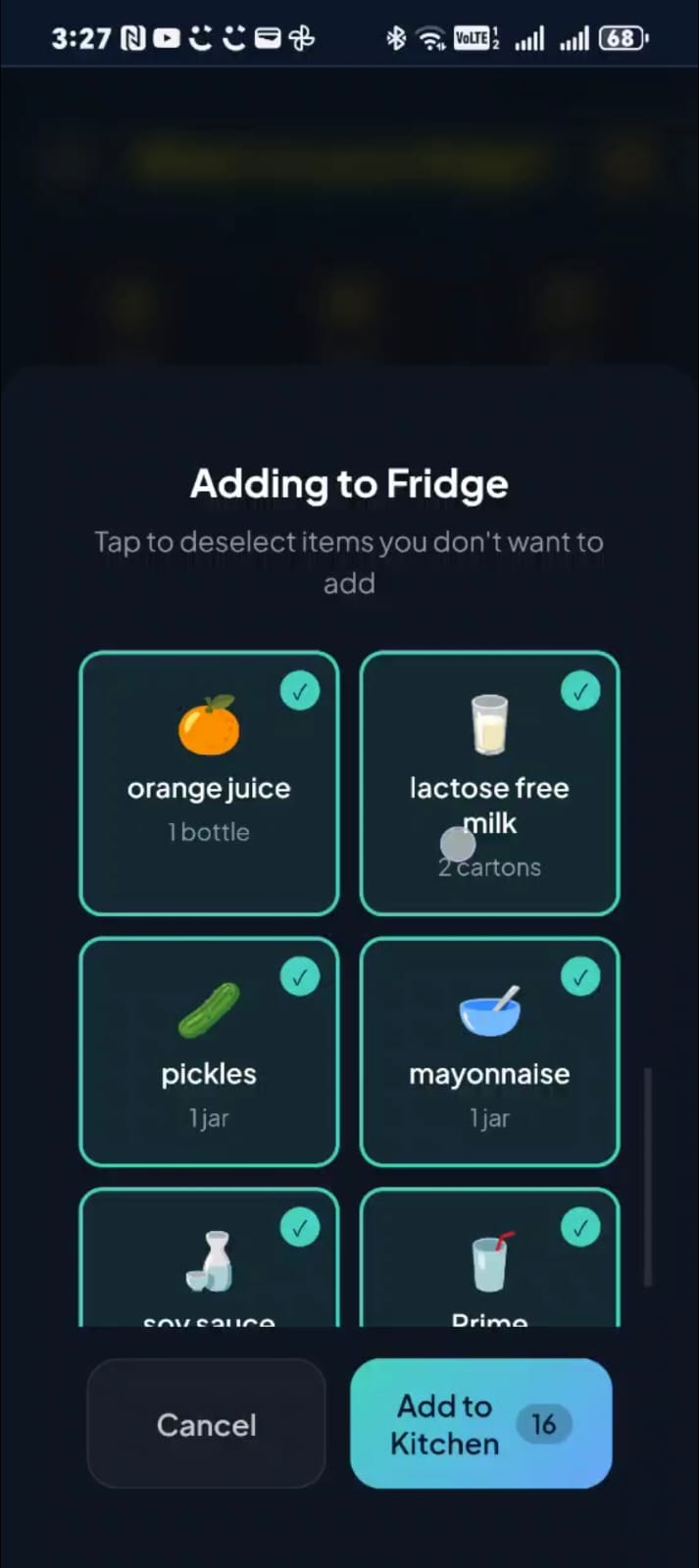
Task: Cancel adding items to fridge
Action: 206,1424
